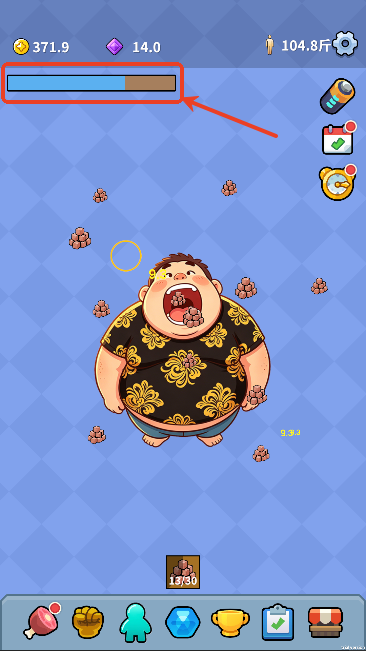366x651 pixels.
Task: Open the clipboard tasks tab
Action: (x=278, y=622)
